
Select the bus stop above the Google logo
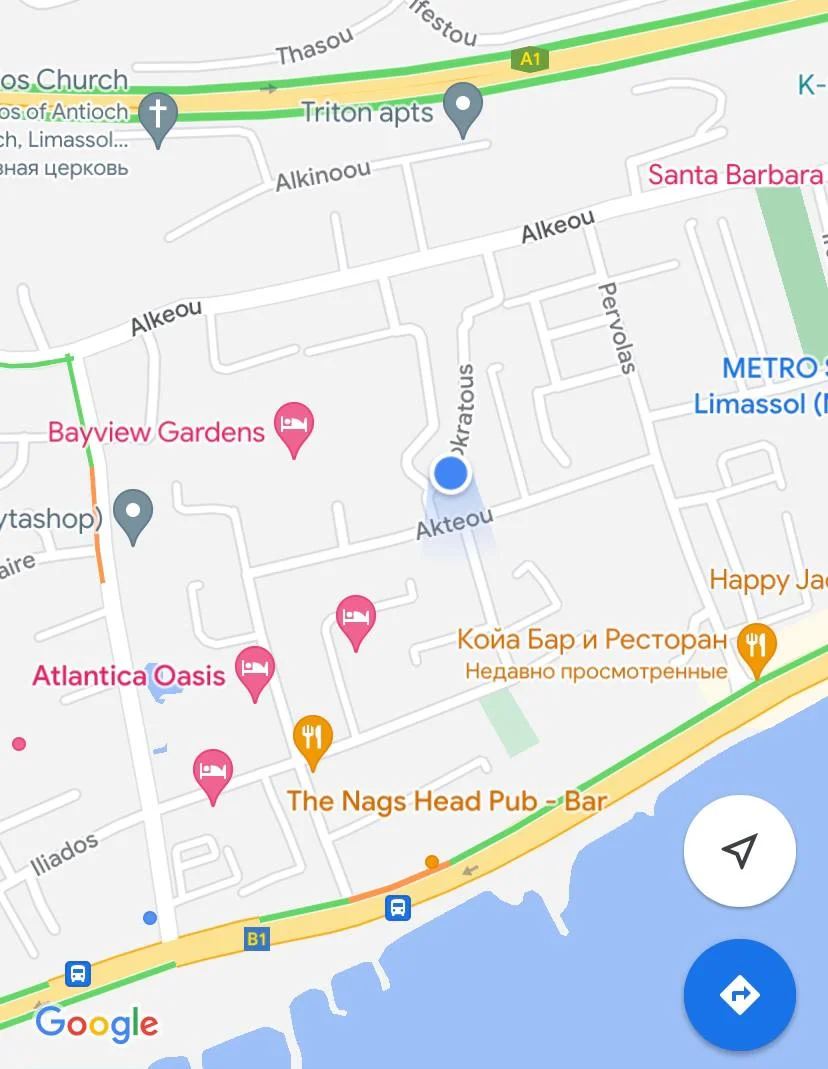click(77, 973)
